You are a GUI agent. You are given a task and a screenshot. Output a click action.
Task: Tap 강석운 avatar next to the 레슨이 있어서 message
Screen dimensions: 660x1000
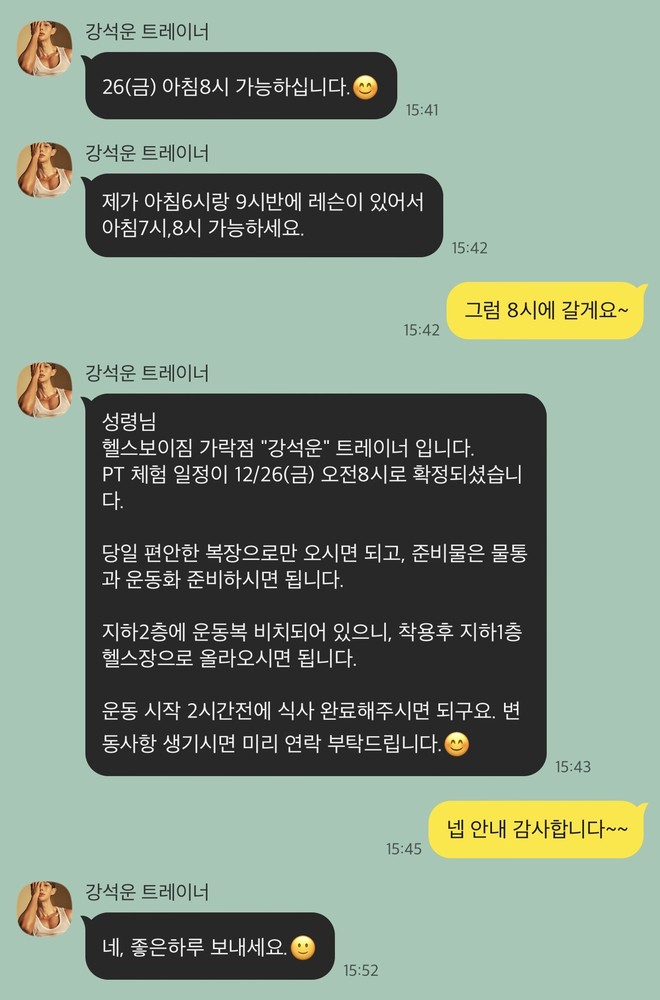(45, 170)
